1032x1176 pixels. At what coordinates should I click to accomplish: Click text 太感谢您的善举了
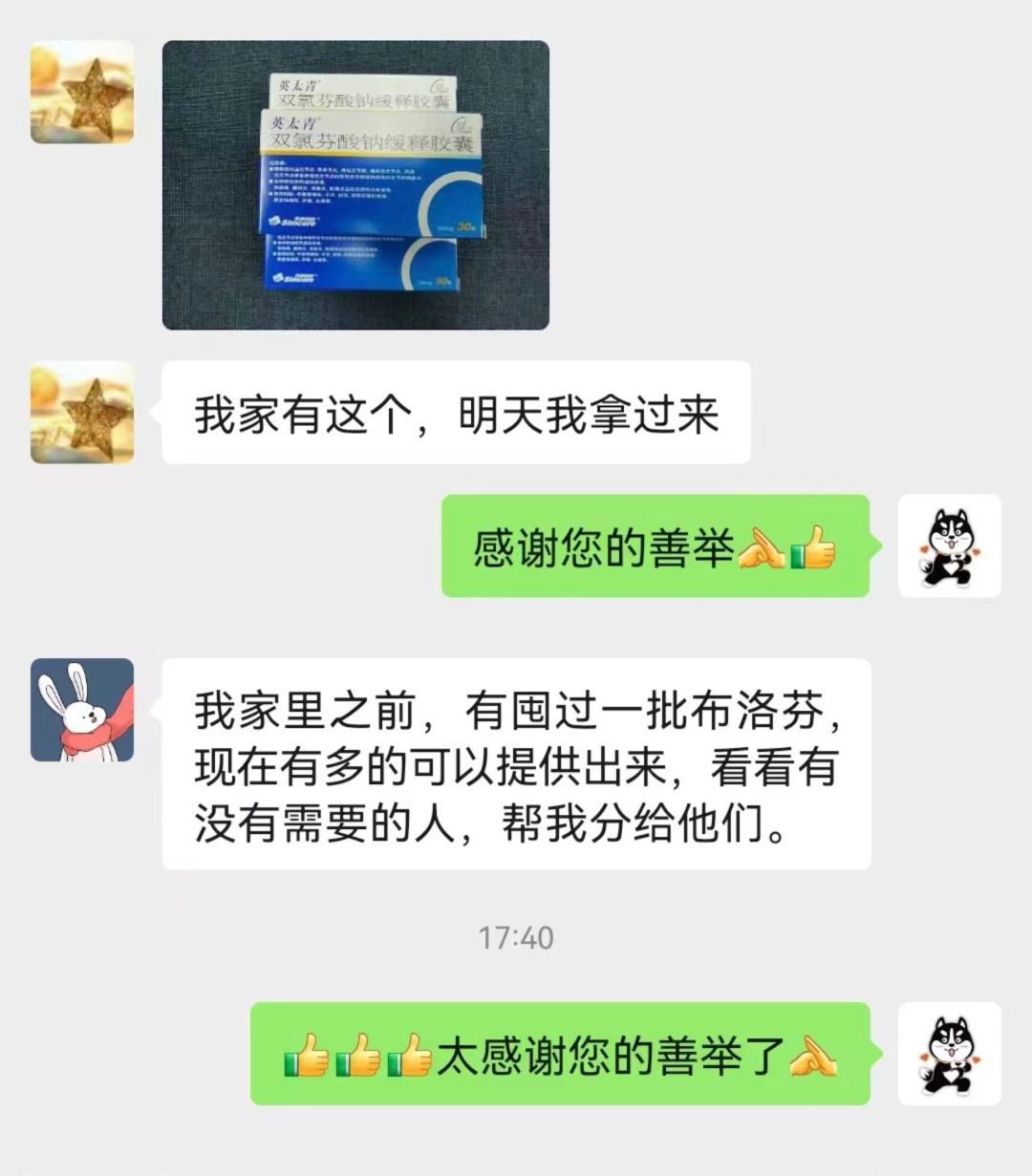[x=612, y=1052]
